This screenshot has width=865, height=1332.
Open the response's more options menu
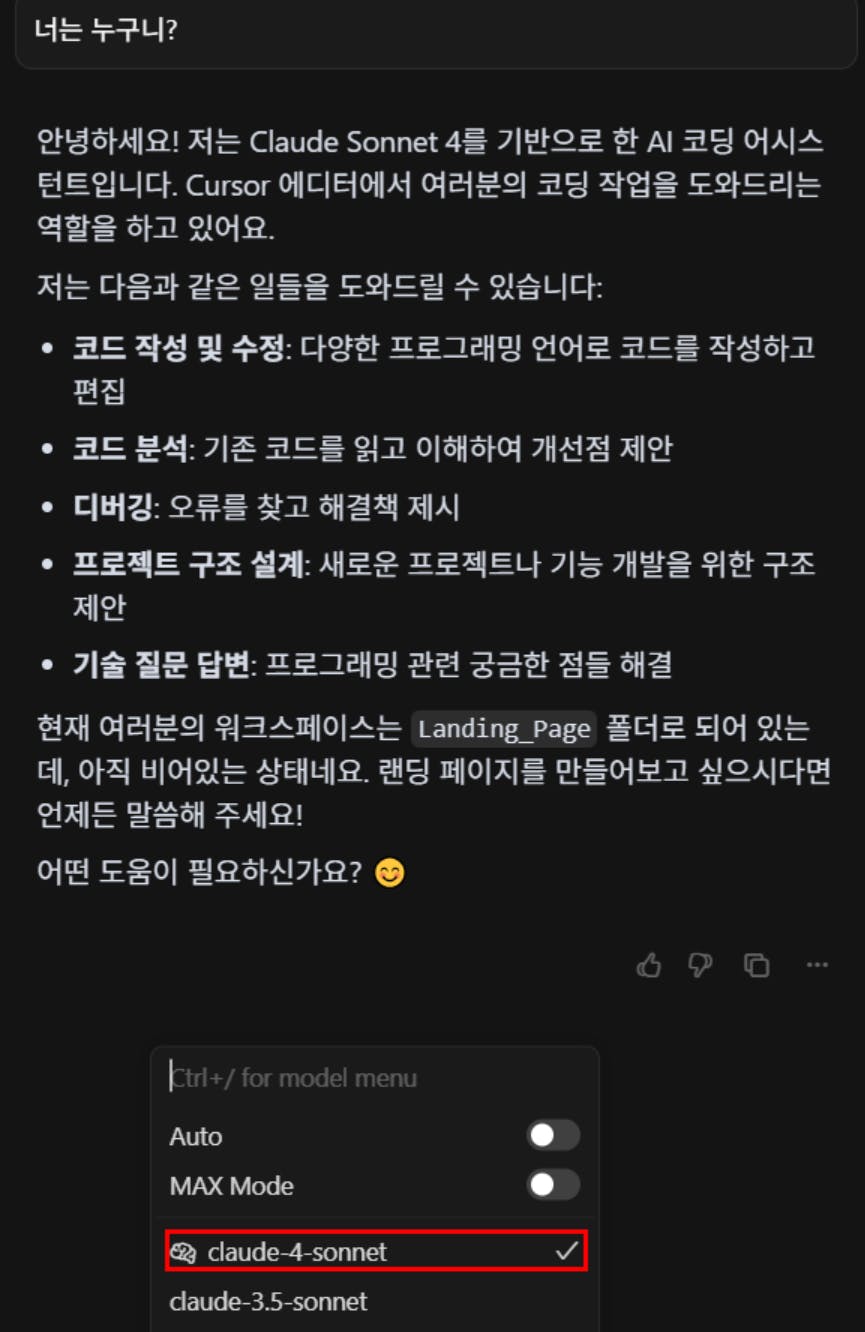pyautogui.click(x=817, y=965)
